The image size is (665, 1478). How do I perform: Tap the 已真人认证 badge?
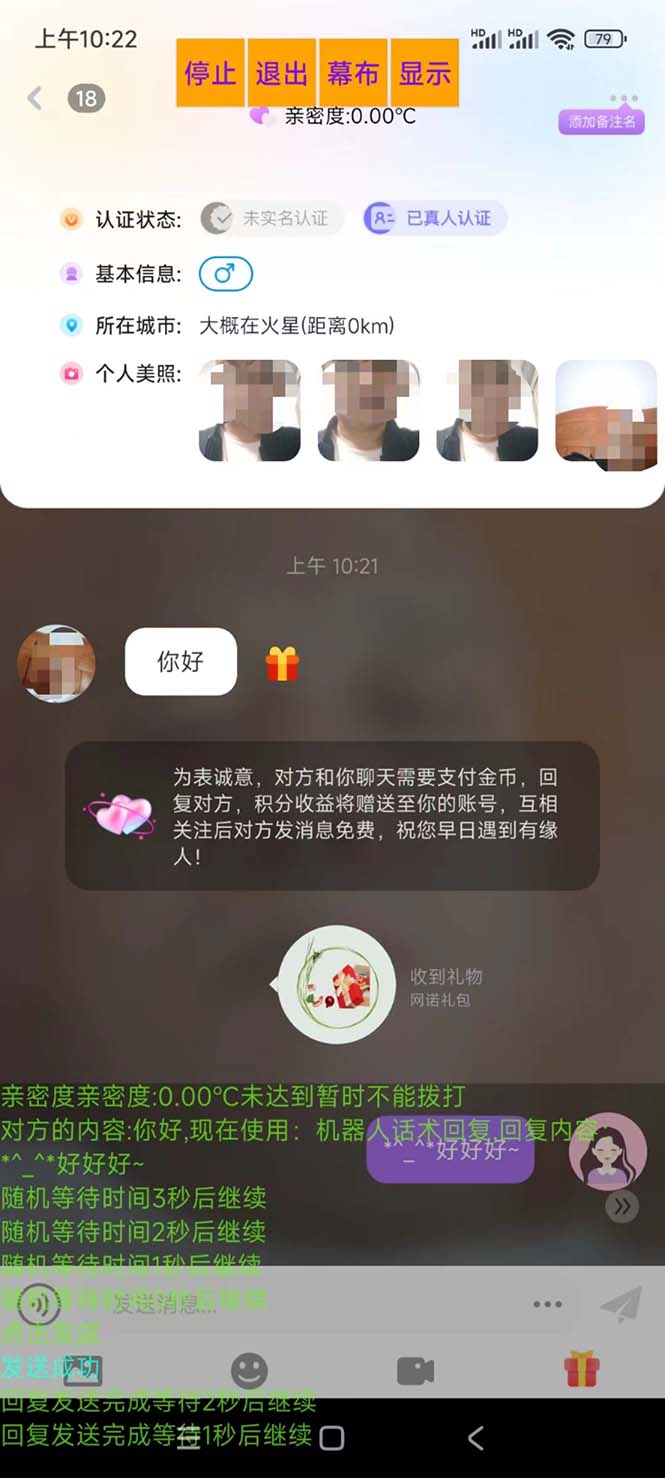434,218
